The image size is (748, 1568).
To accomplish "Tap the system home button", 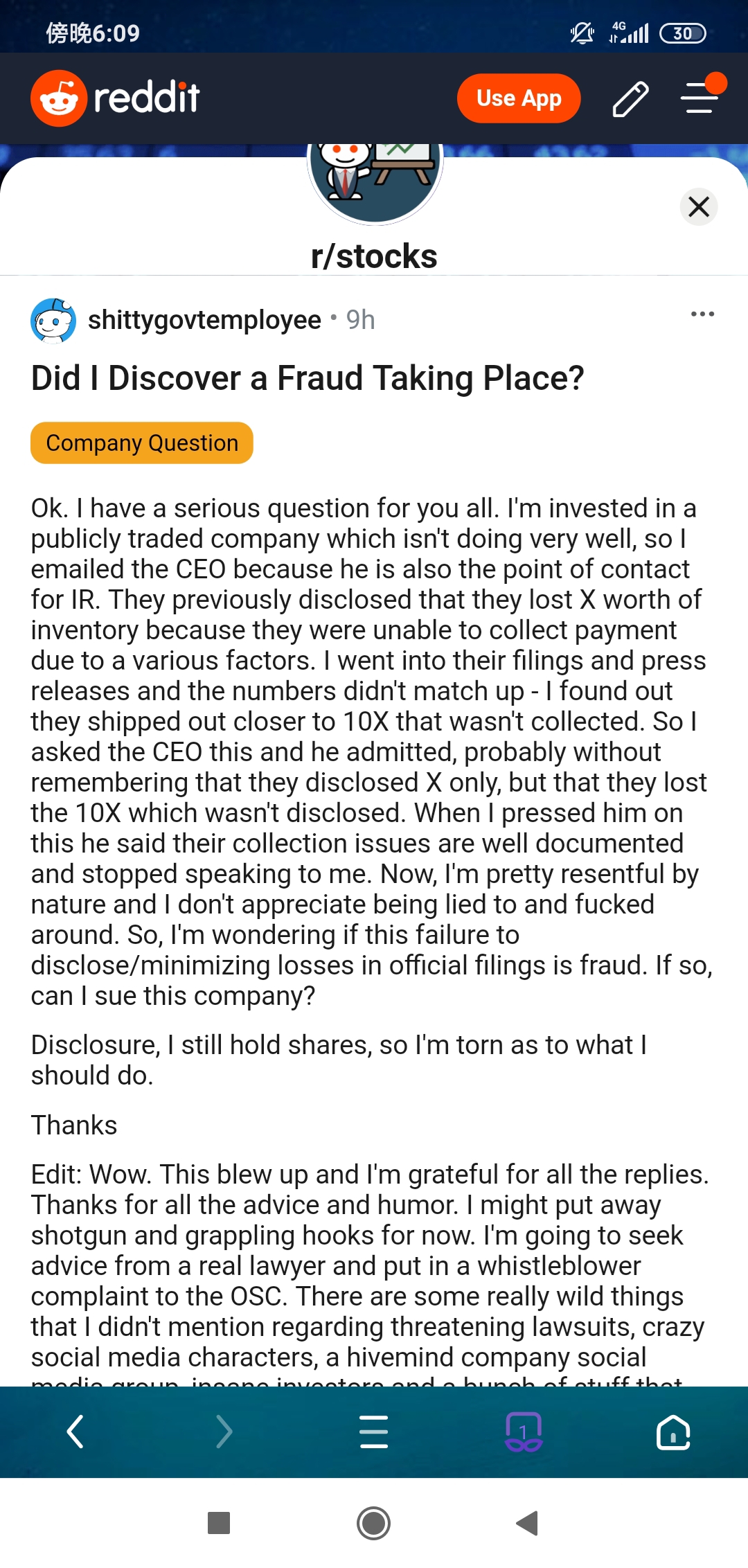I will click(374, 1523).
